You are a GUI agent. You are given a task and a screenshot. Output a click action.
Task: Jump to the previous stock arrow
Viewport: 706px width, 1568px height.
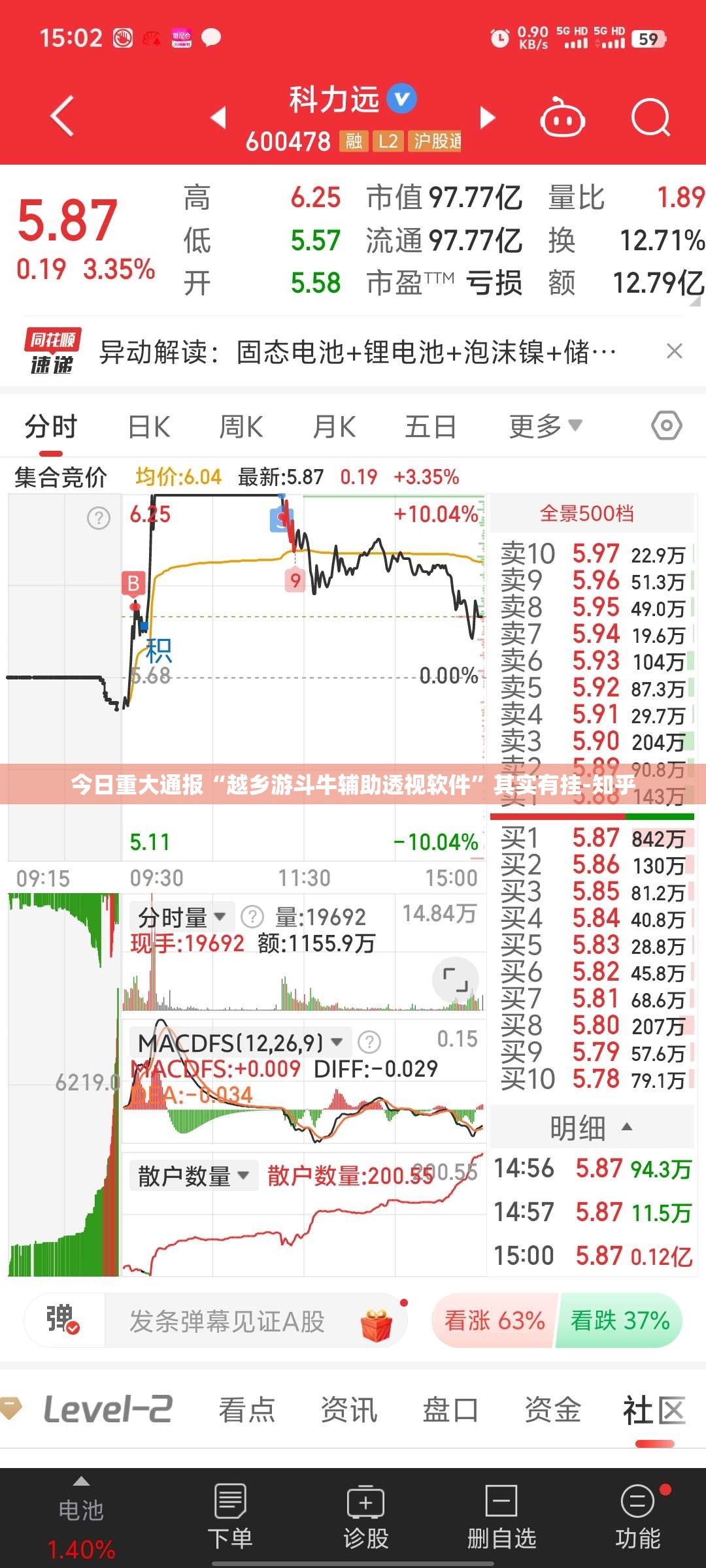218,118
